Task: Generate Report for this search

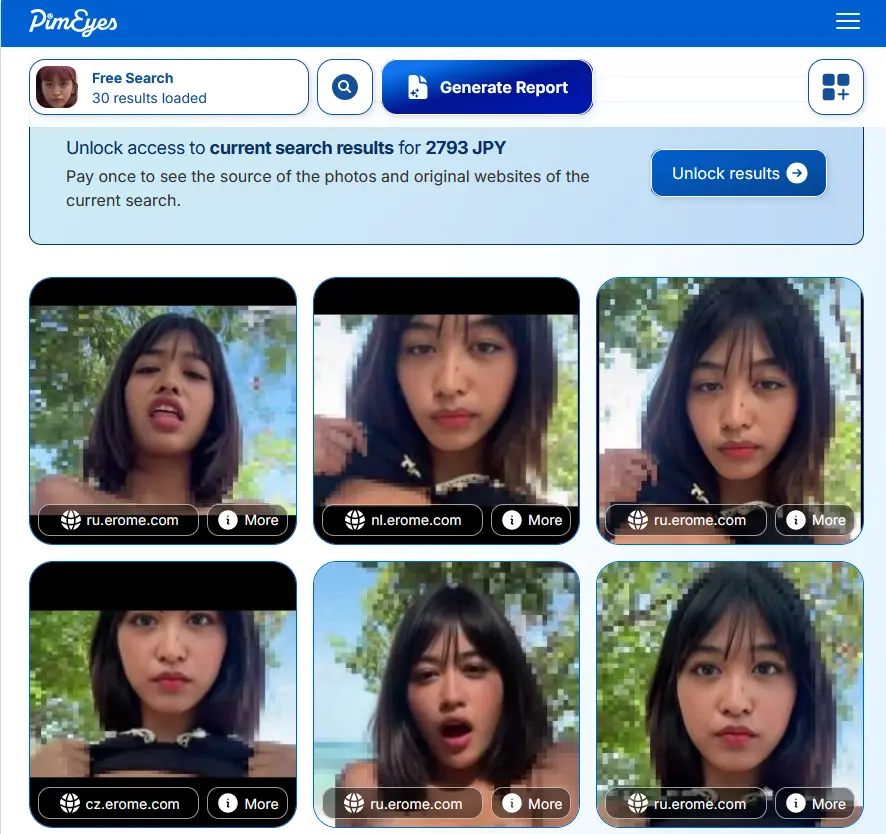Action: point(487,87)
